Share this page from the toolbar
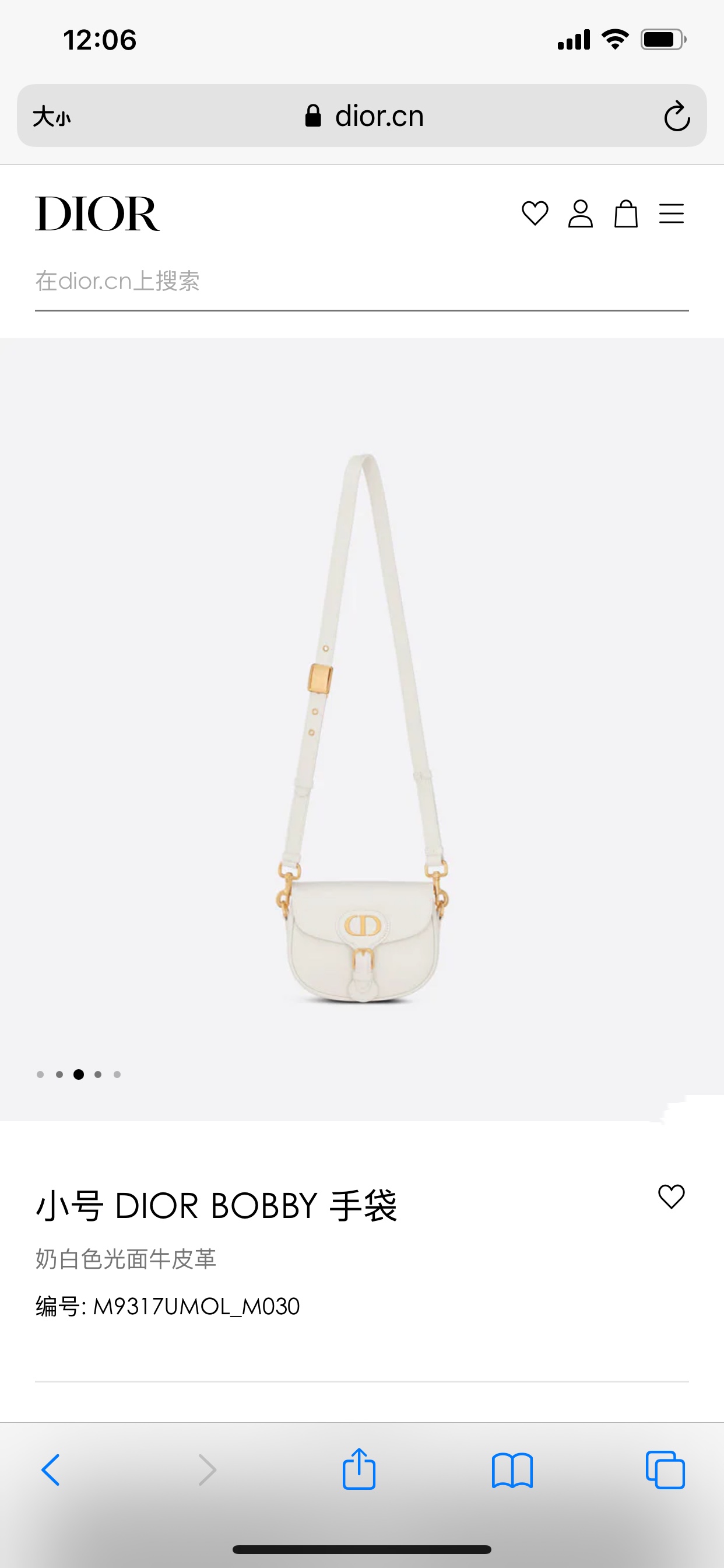 point(359,1469)
